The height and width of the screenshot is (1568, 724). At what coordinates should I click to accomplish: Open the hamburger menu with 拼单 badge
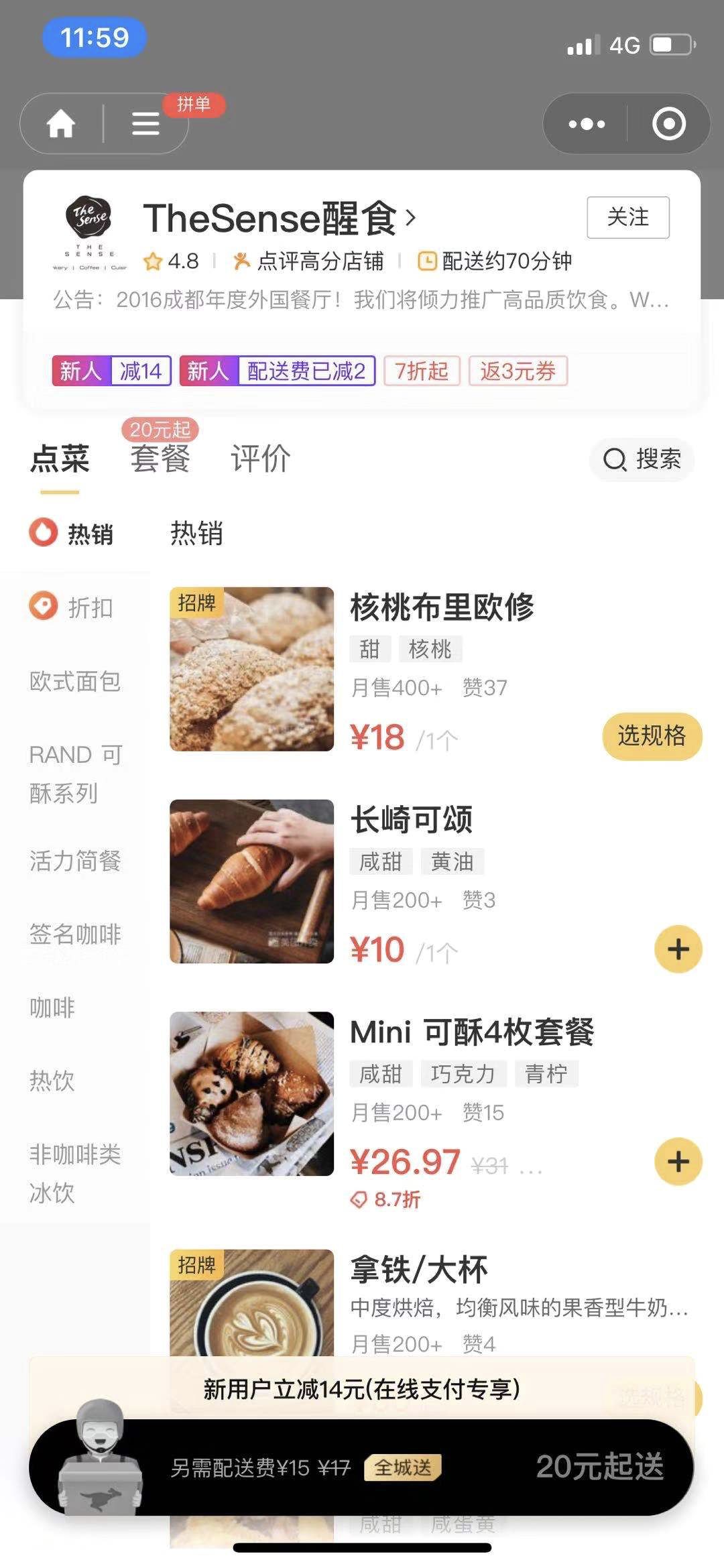(145, 124)
